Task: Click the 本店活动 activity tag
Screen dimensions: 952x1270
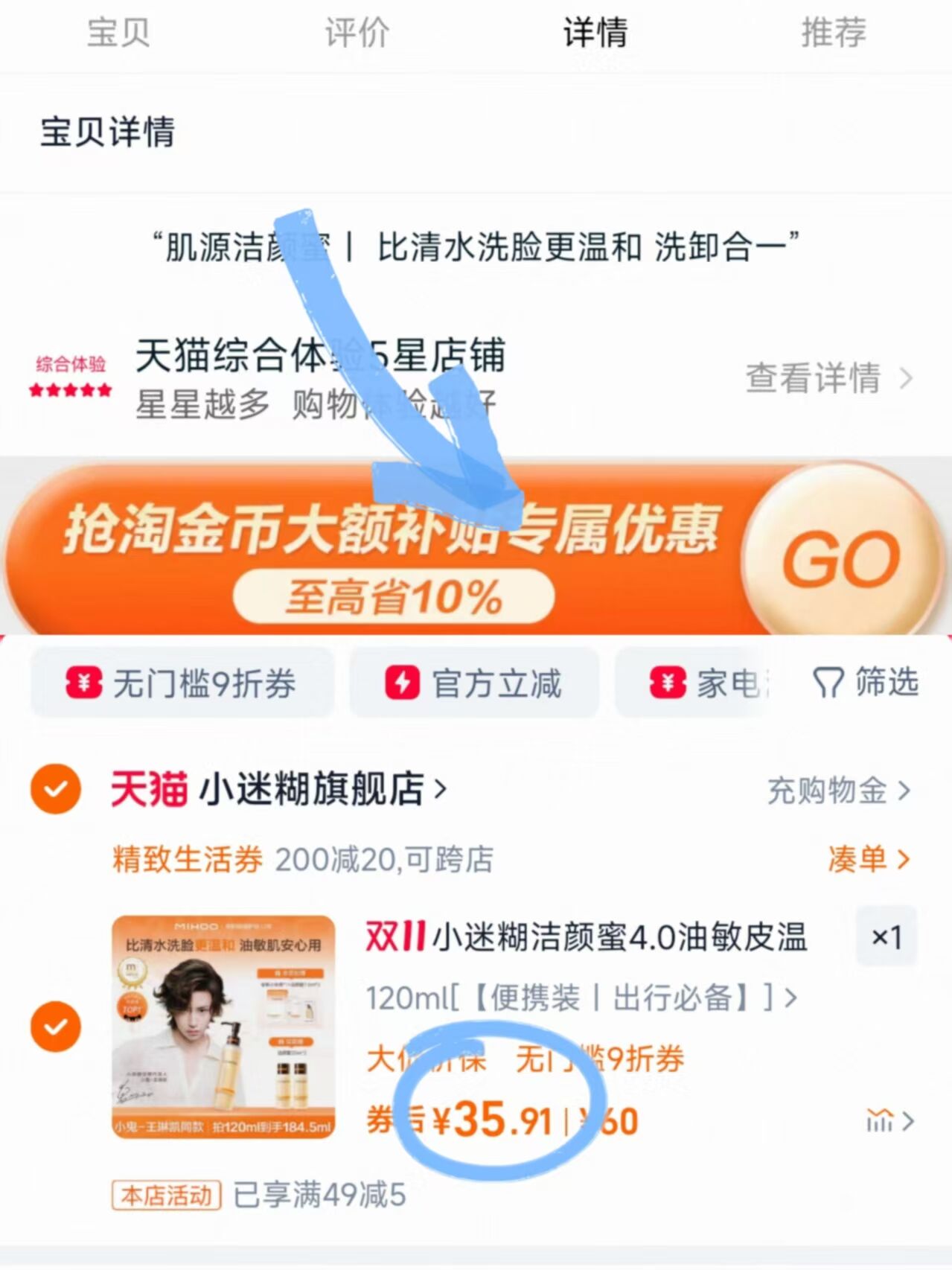Action: click(x=165, y=1194)
